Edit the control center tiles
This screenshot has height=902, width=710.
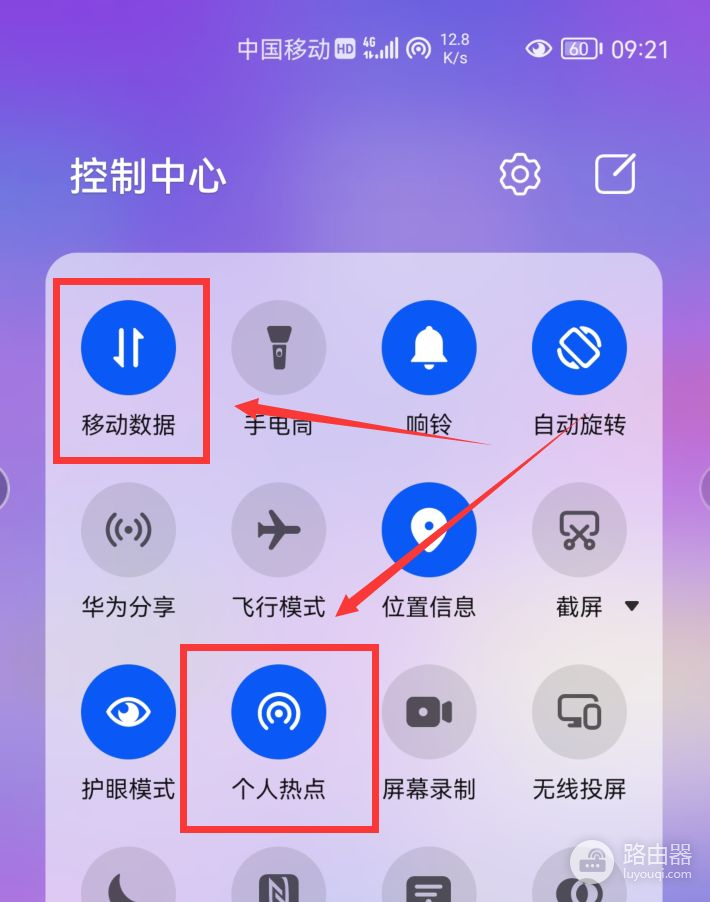click(x=615, y=175)
